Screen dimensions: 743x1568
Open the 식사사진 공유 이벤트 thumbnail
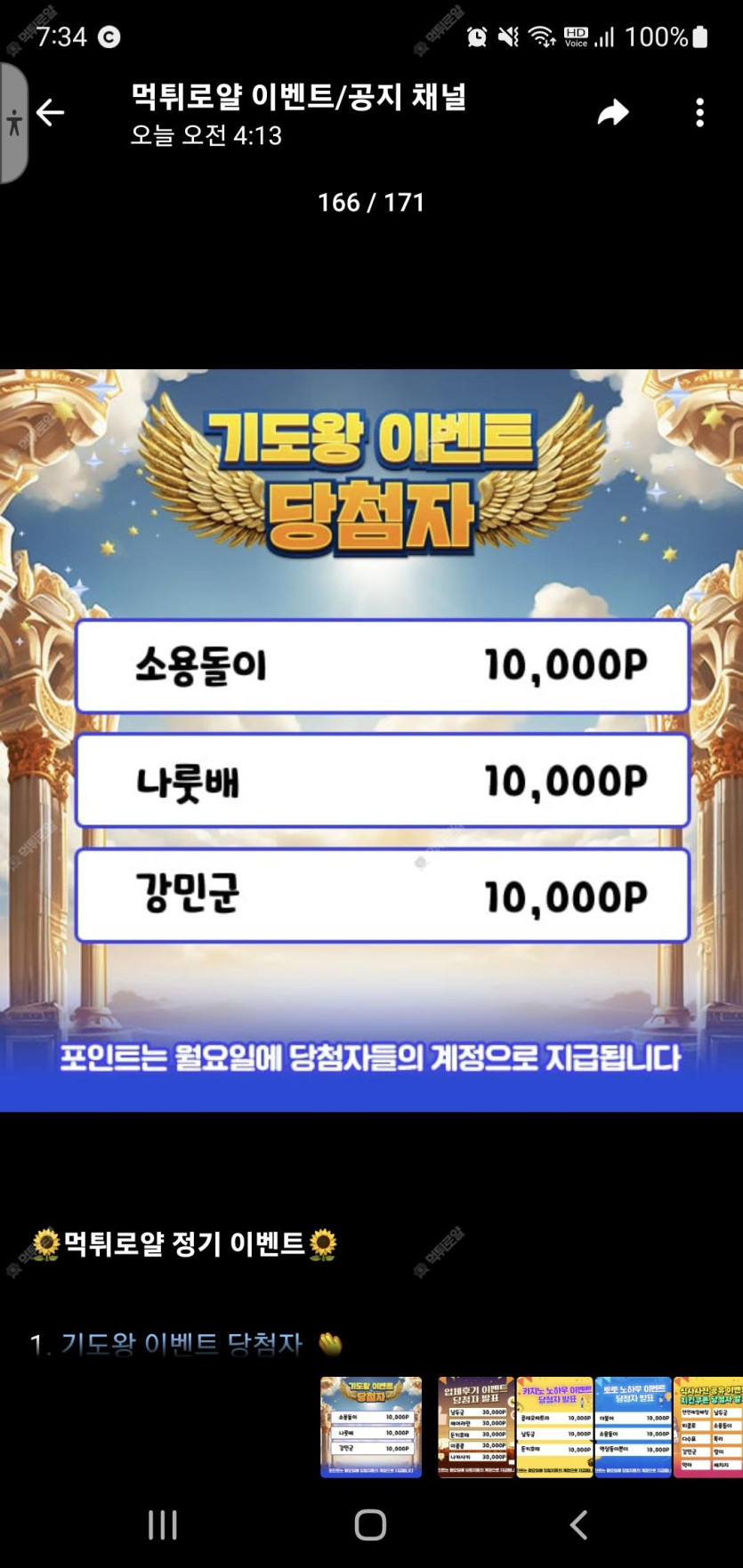click(x=708, y=1427)
